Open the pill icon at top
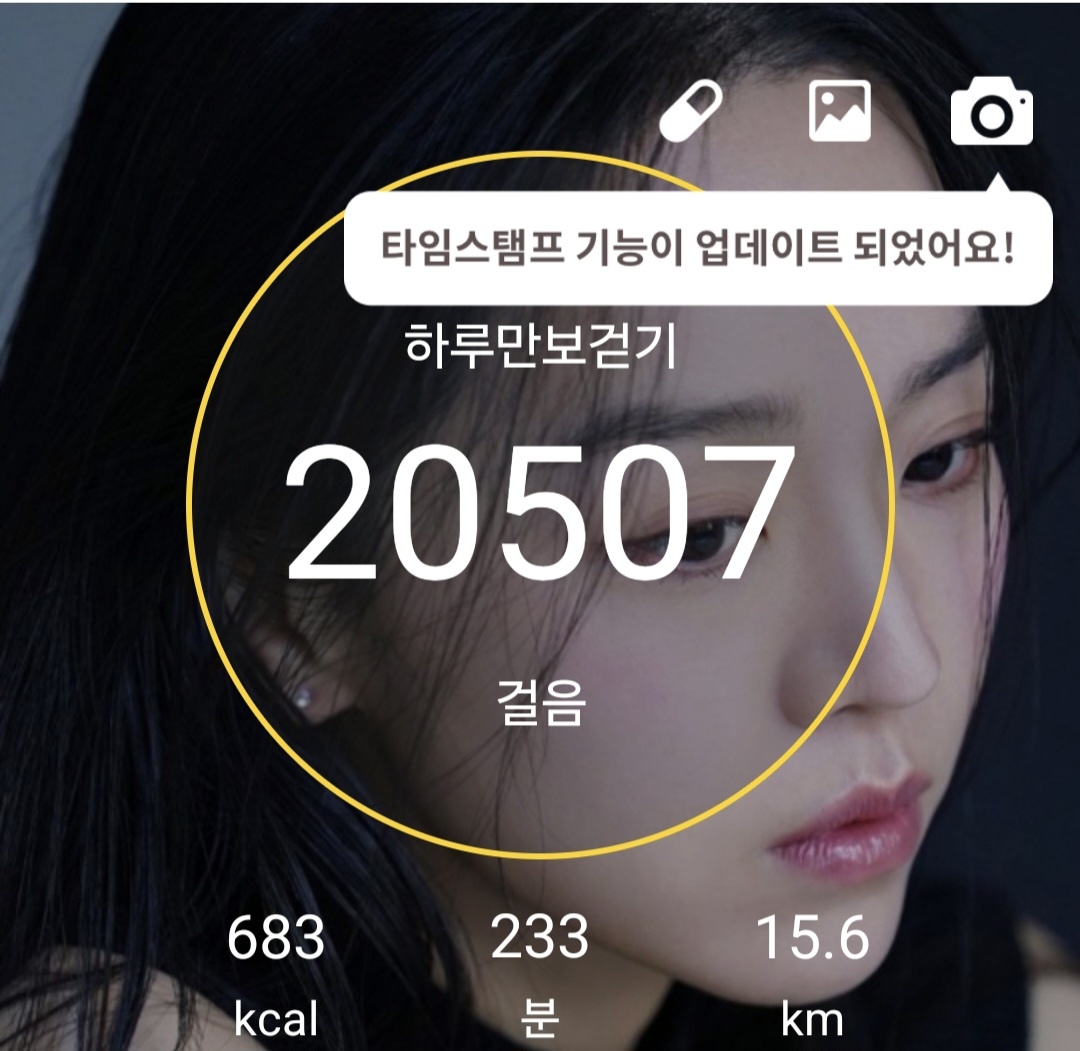The width and height of the screenshot is (1080, 1051). (x=691, y=111)
